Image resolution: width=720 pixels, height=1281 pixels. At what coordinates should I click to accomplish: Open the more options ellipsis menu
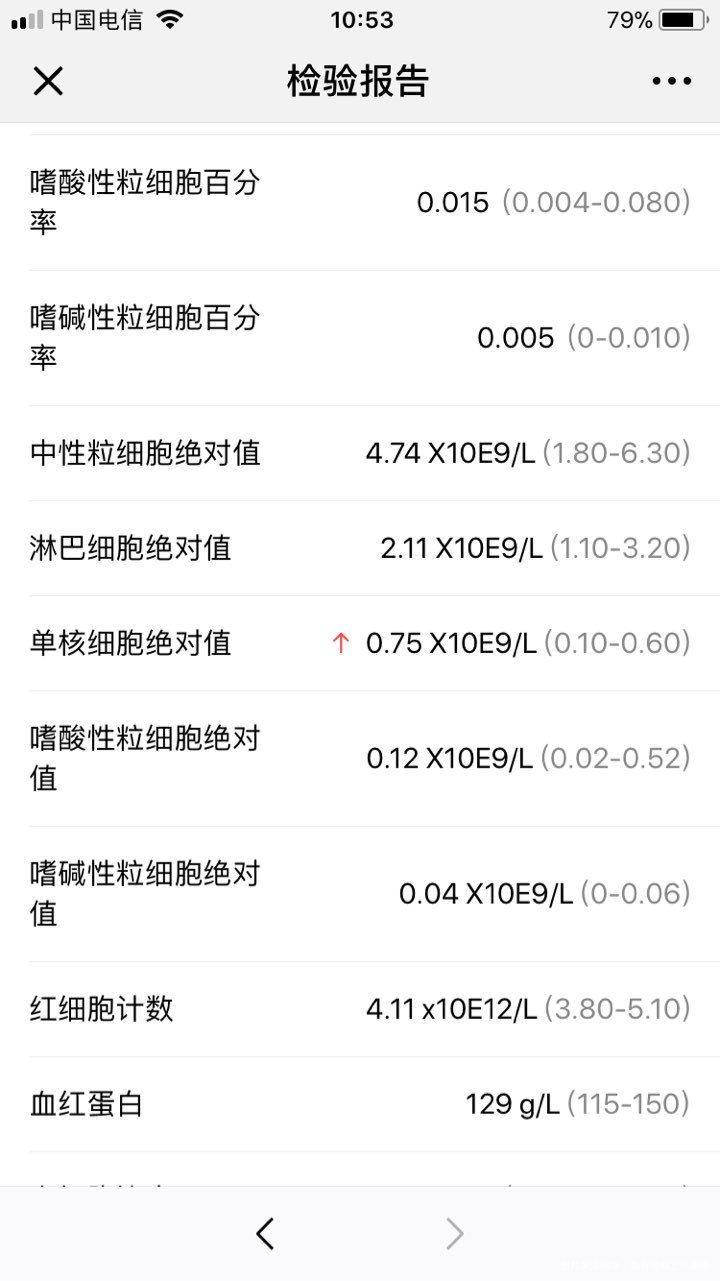(x=670, y=80)
